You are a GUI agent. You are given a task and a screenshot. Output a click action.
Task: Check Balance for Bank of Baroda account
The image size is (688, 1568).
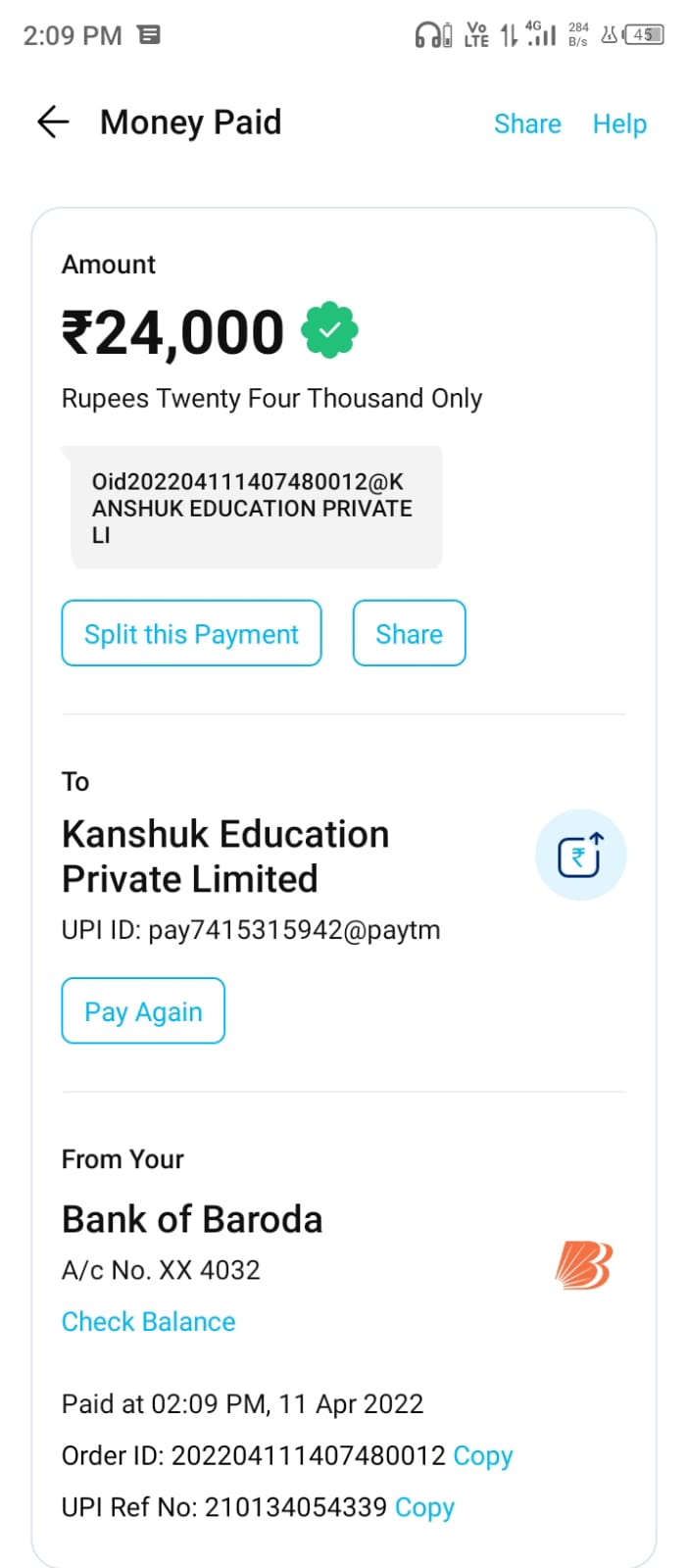pos(148,1322)
